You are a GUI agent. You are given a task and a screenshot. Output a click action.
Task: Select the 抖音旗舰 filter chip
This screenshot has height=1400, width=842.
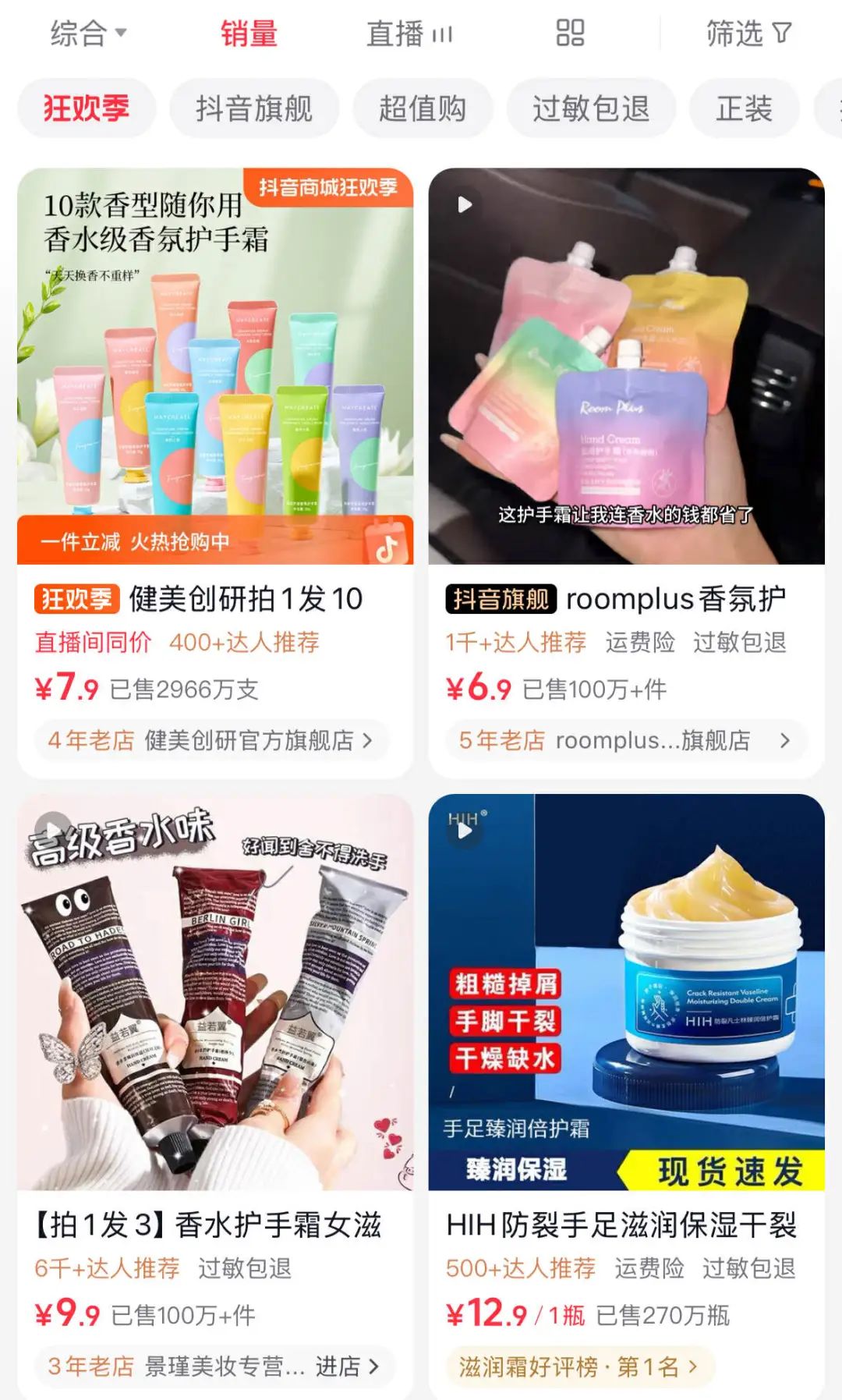click(254, 108)
